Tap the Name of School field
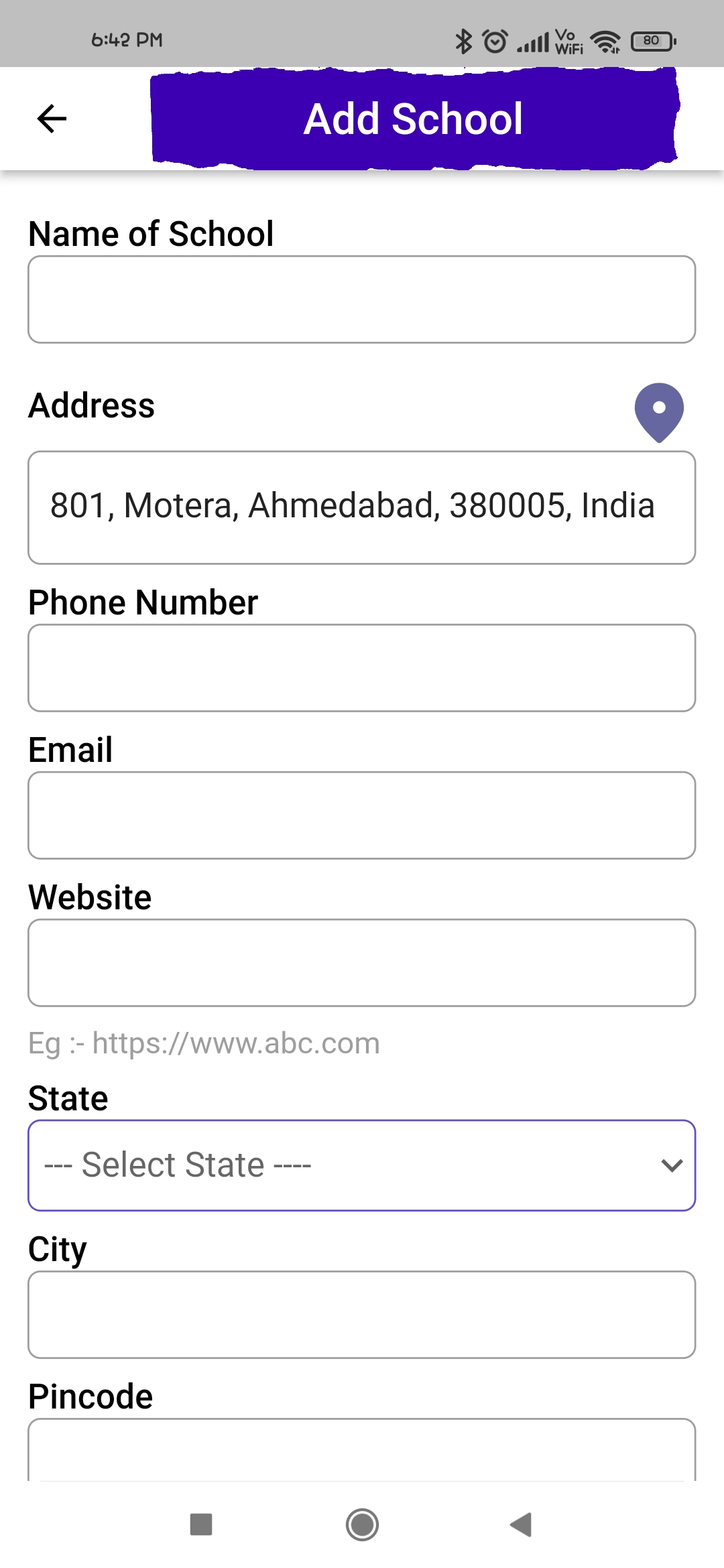Image resolution: width=724 pixels, height=1568 pixels. tap(361, 300)
